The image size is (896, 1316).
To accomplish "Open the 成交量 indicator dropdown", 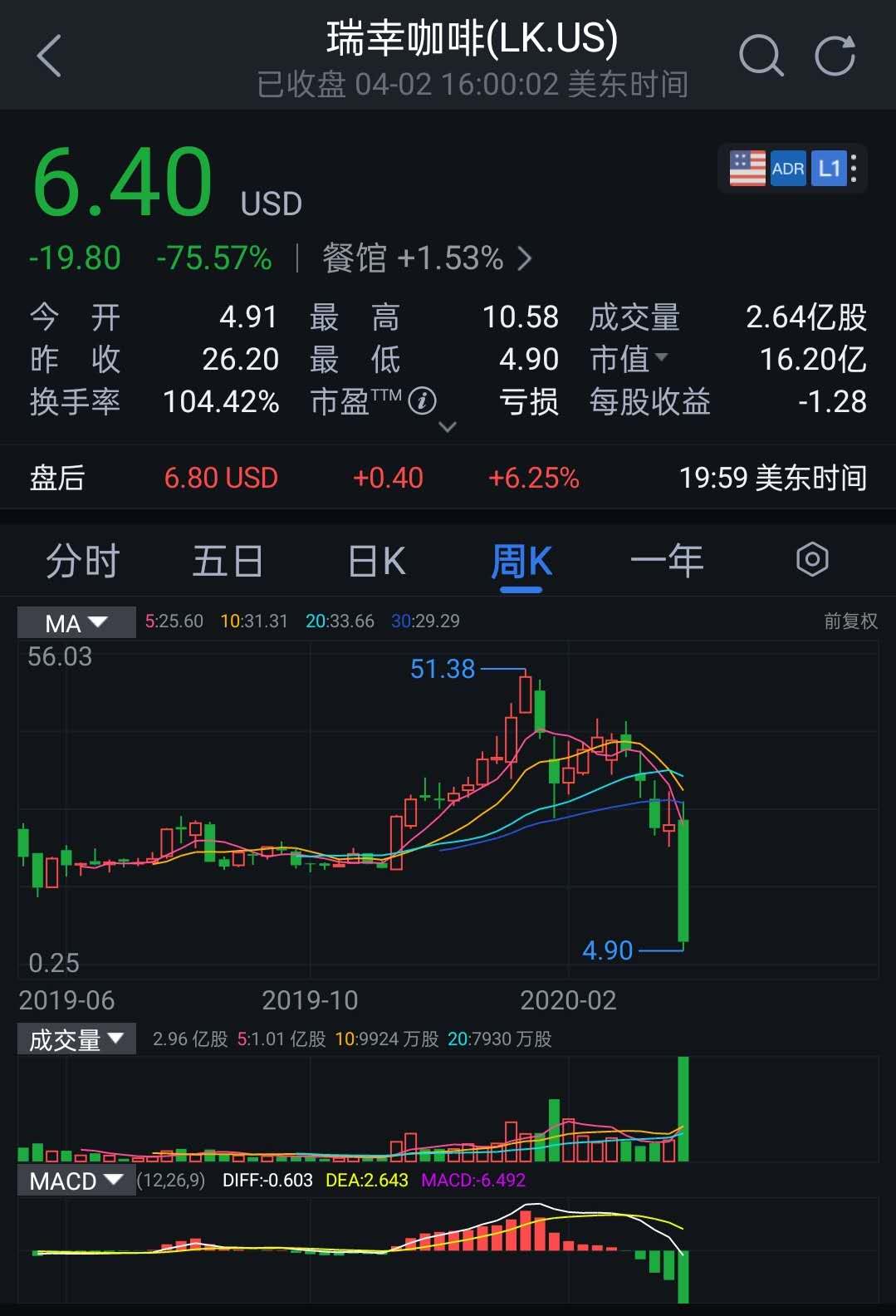I will (76, 1039).
